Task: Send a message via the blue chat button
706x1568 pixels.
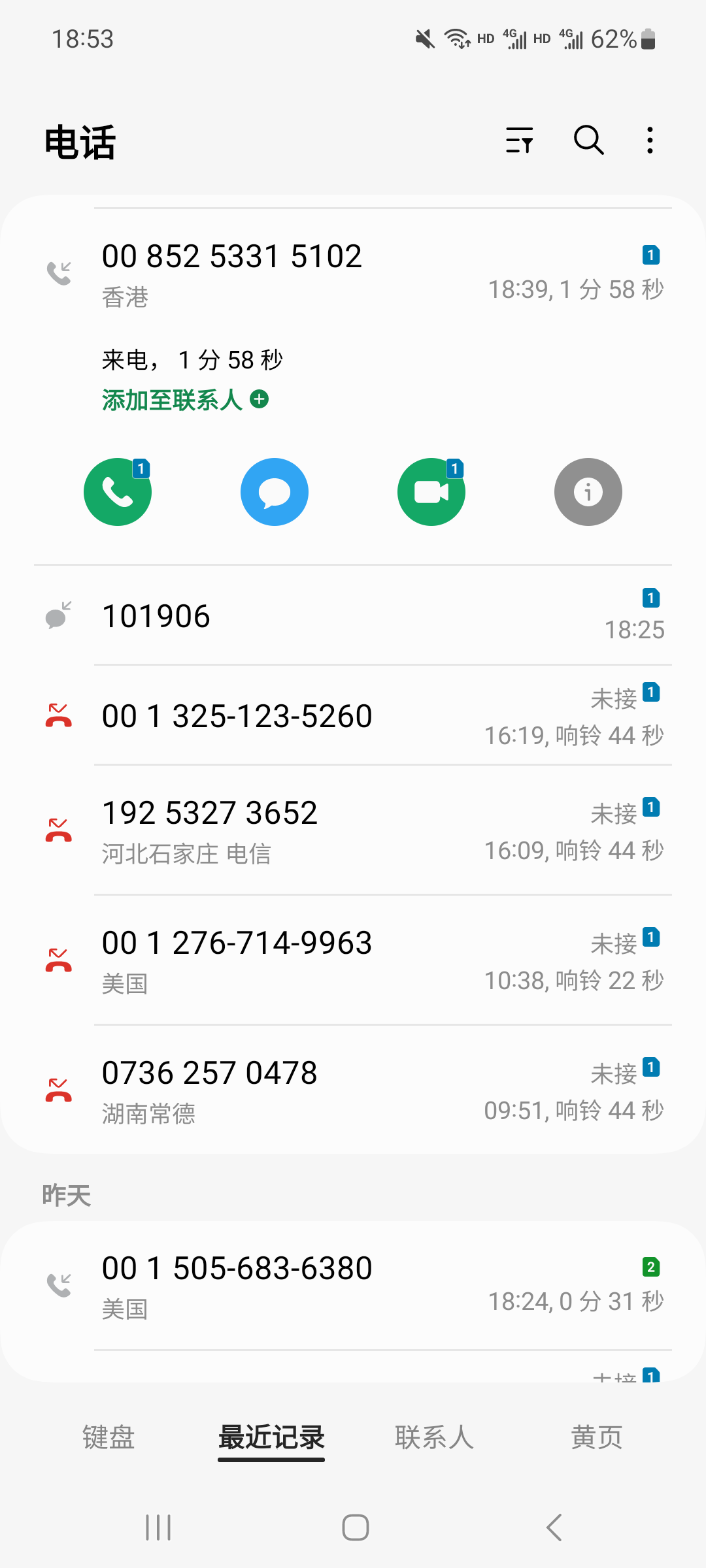Action: click(x=275, y=492)
